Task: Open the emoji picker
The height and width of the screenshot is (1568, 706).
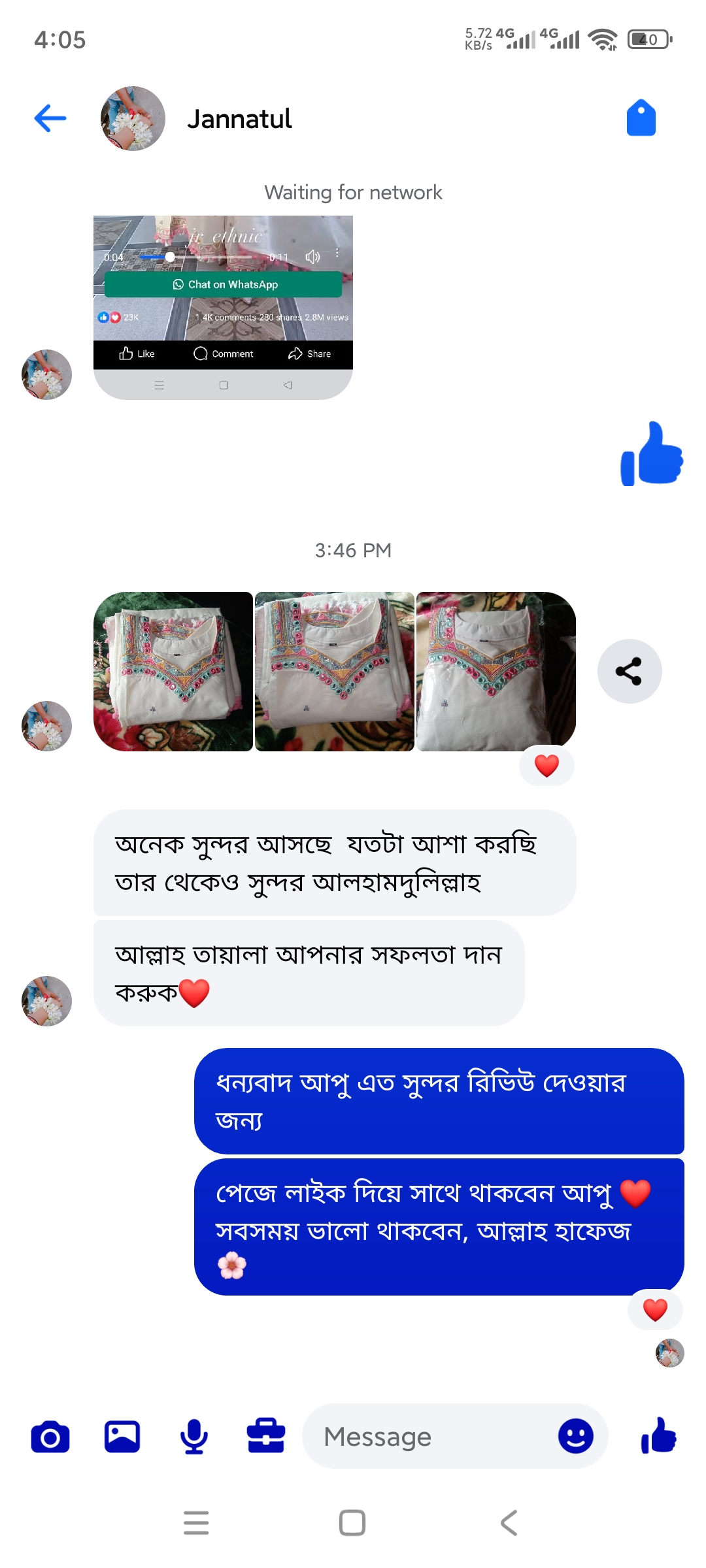Action: point(575,1437)
